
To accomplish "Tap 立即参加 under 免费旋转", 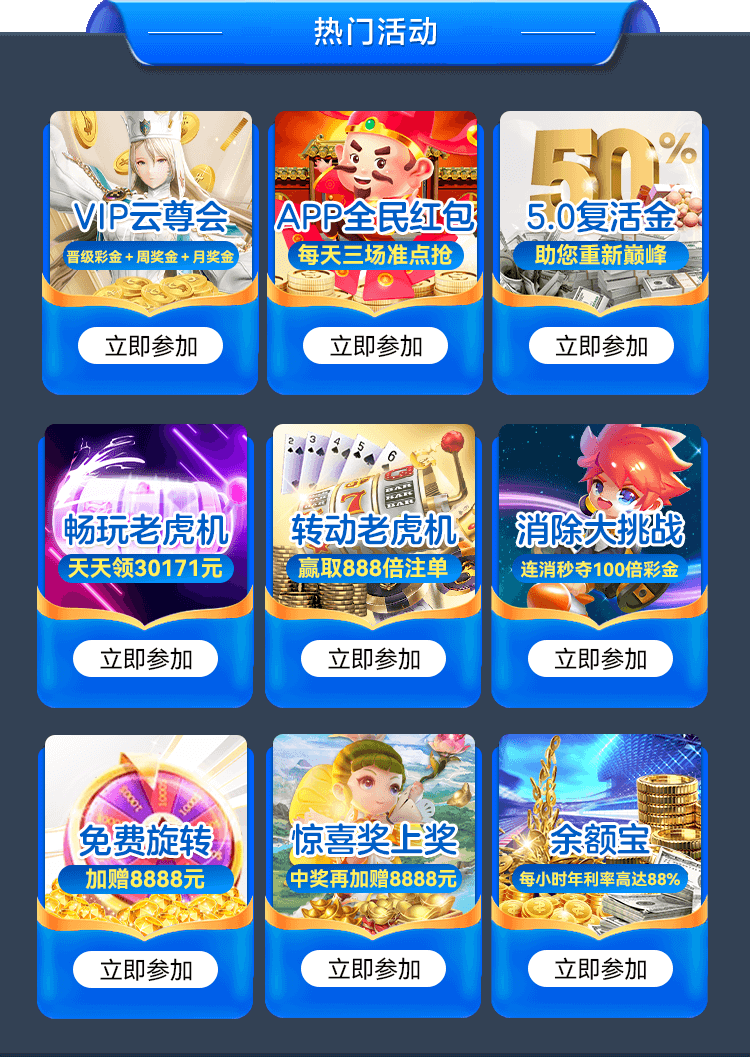I will click(x=145, y=969).
